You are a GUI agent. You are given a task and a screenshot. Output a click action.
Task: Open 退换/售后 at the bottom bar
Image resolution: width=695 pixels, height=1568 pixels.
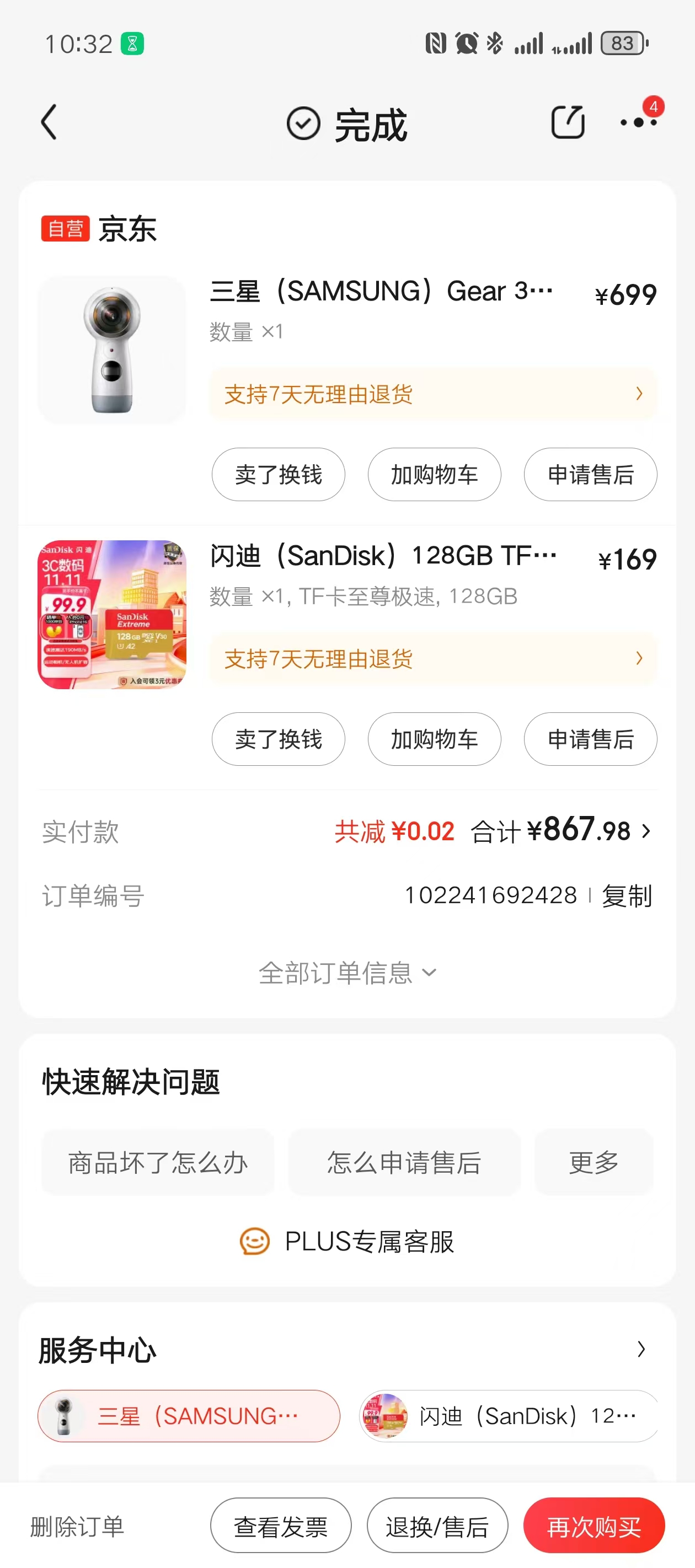(437, 1526)
